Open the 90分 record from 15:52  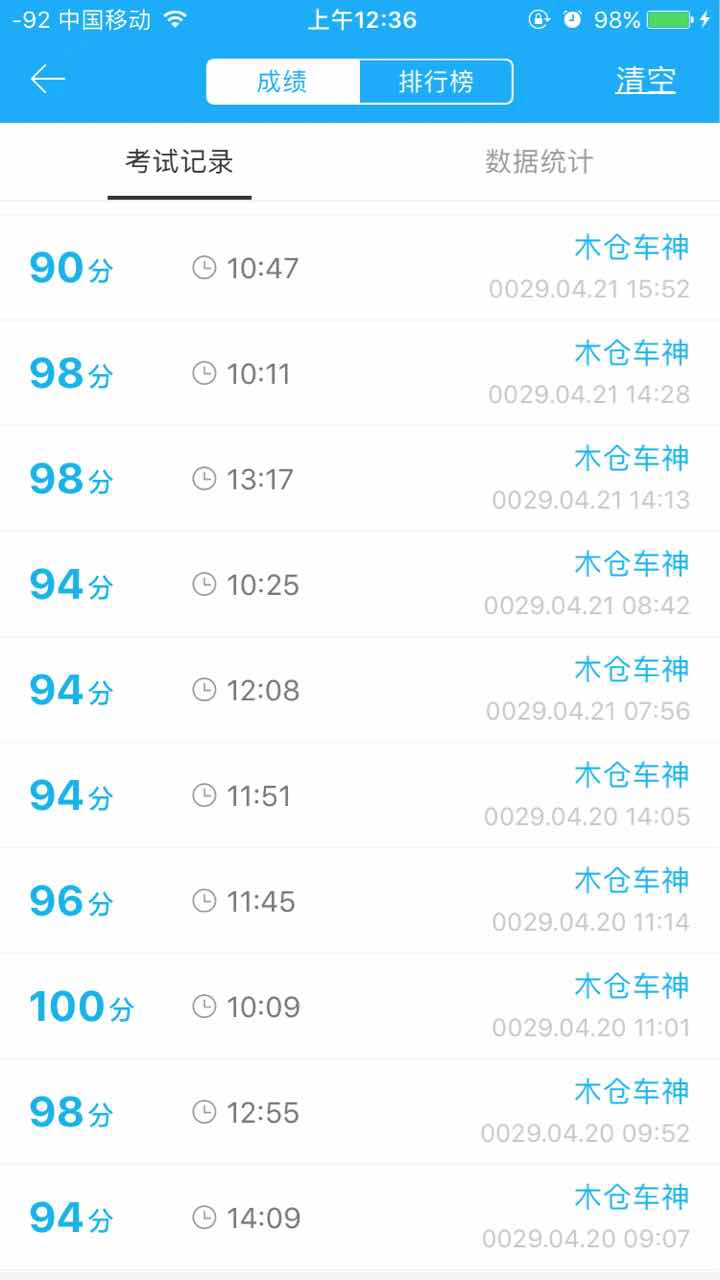pos(360,268)
